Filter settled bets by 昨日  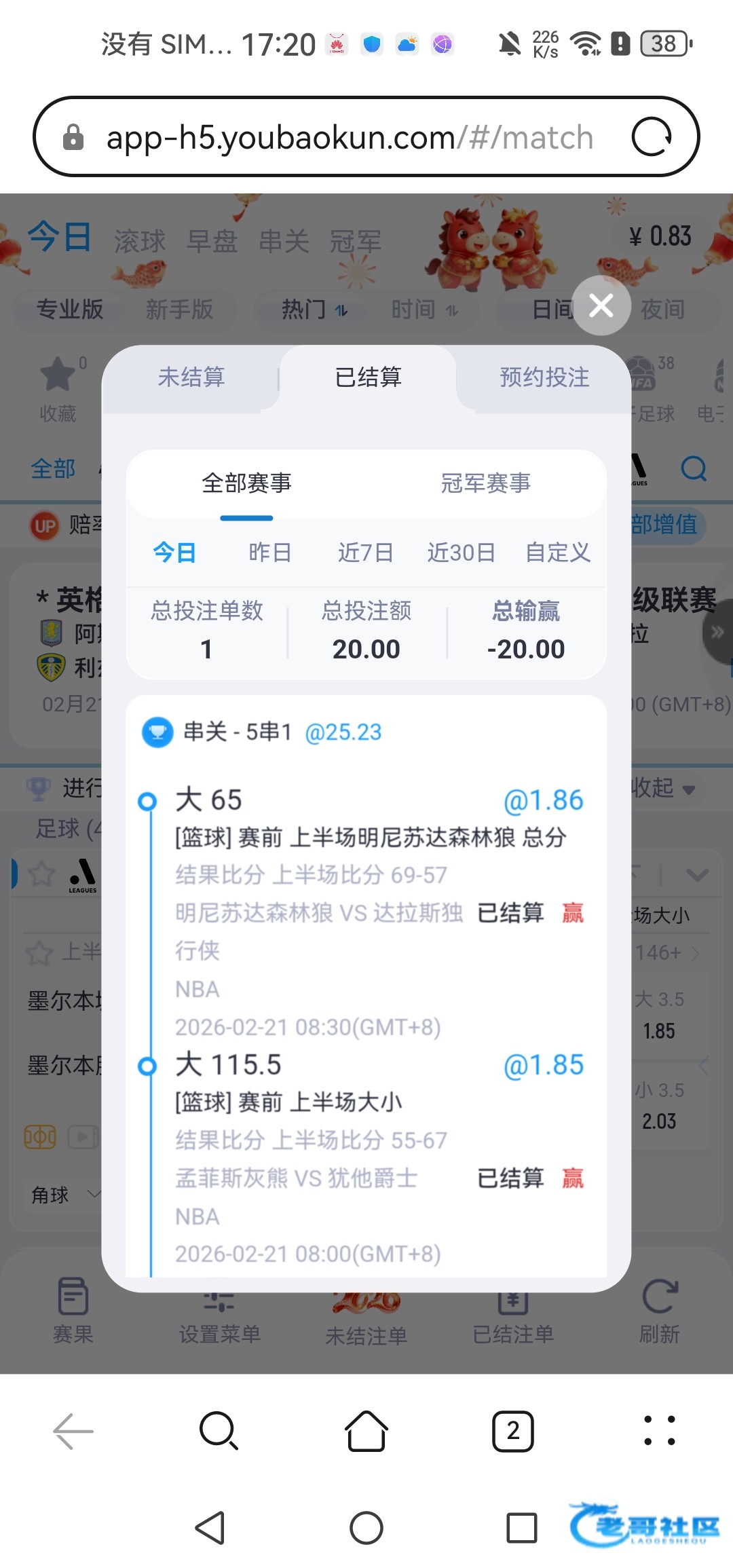pos(269,553)
